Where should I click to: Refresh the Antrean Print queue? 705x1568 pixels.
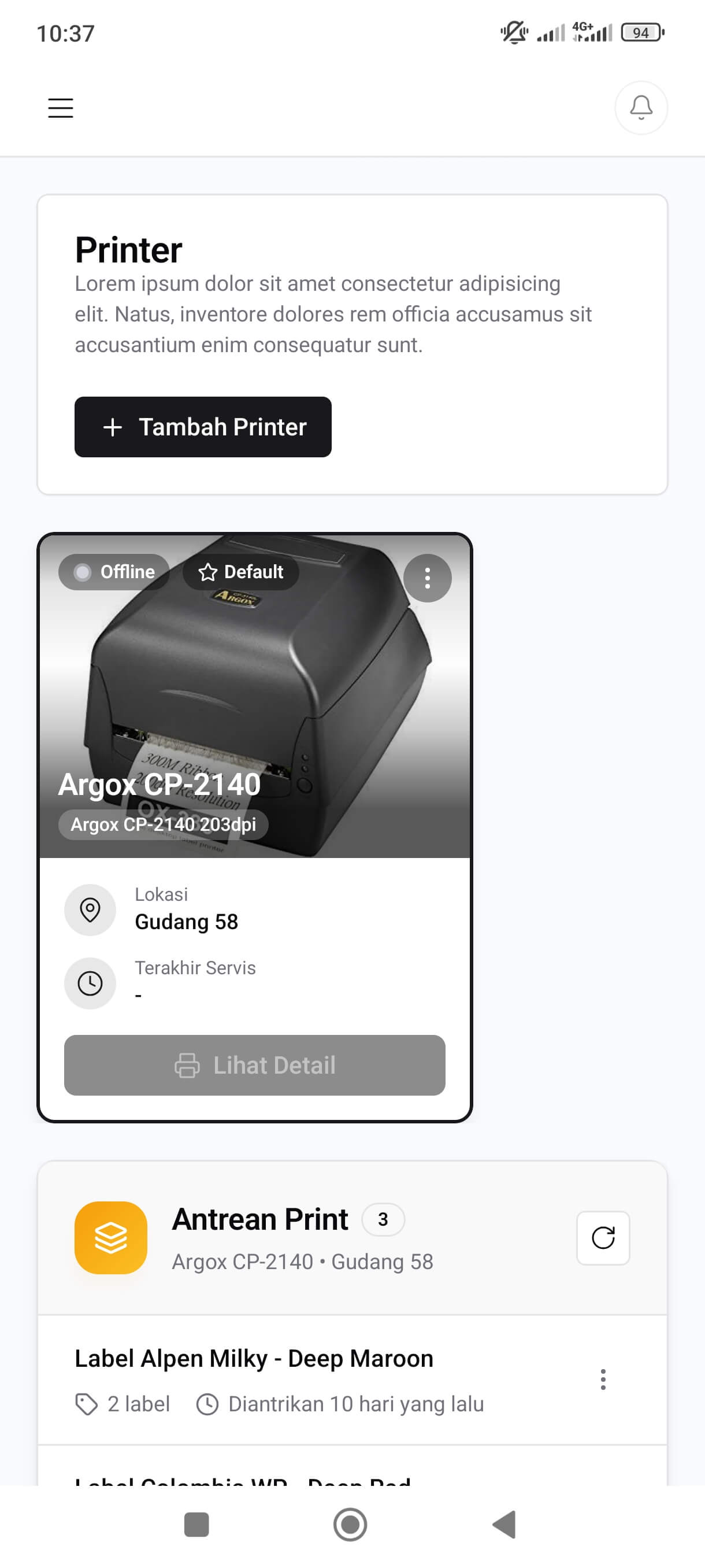(603, 1237)
